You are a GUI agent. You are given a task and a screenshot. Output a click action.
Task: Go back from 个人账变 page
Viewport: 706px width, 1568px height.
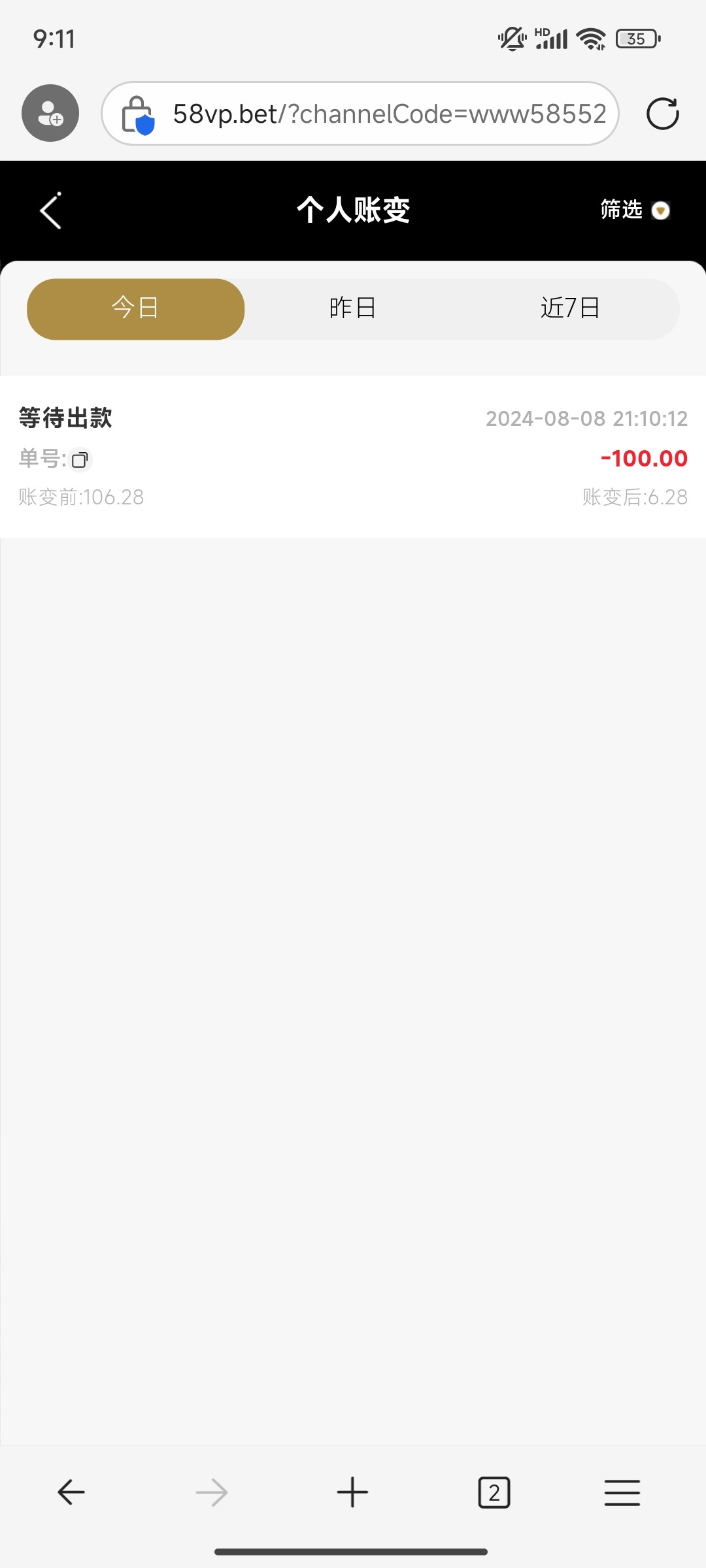click(51, 210)
